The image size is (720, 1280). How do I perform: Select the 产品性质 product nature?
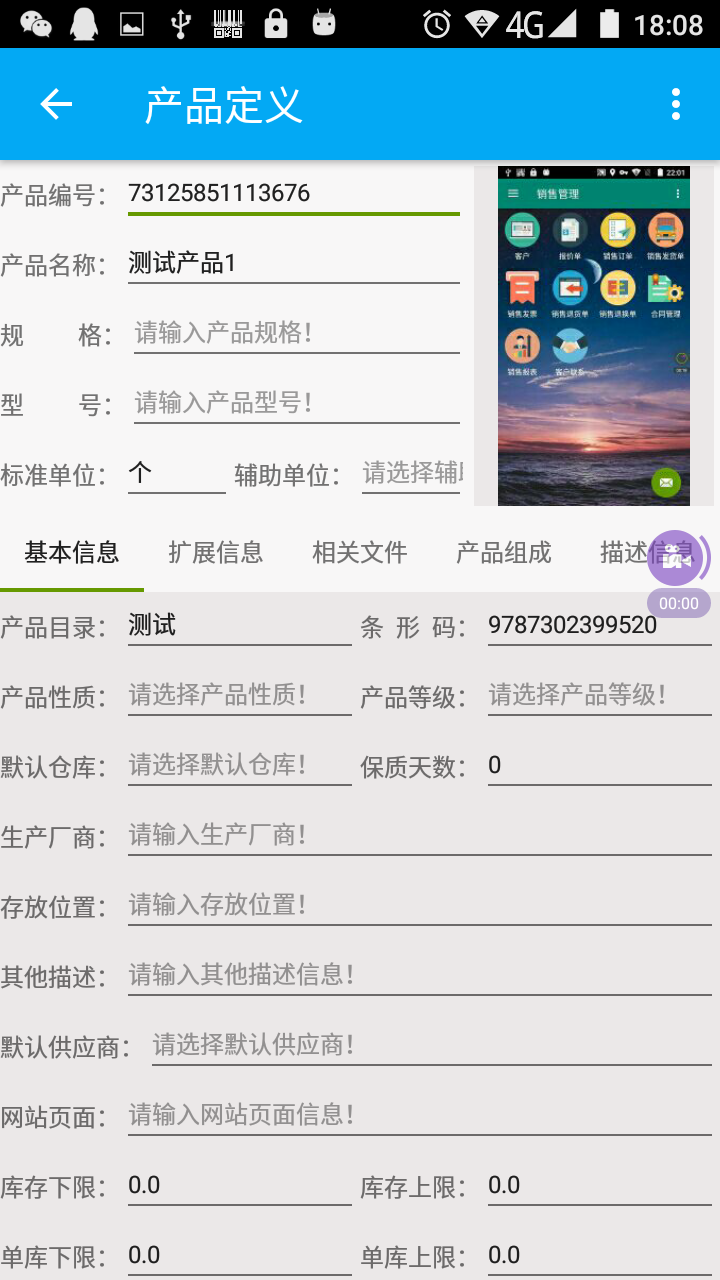pos(239,695)
